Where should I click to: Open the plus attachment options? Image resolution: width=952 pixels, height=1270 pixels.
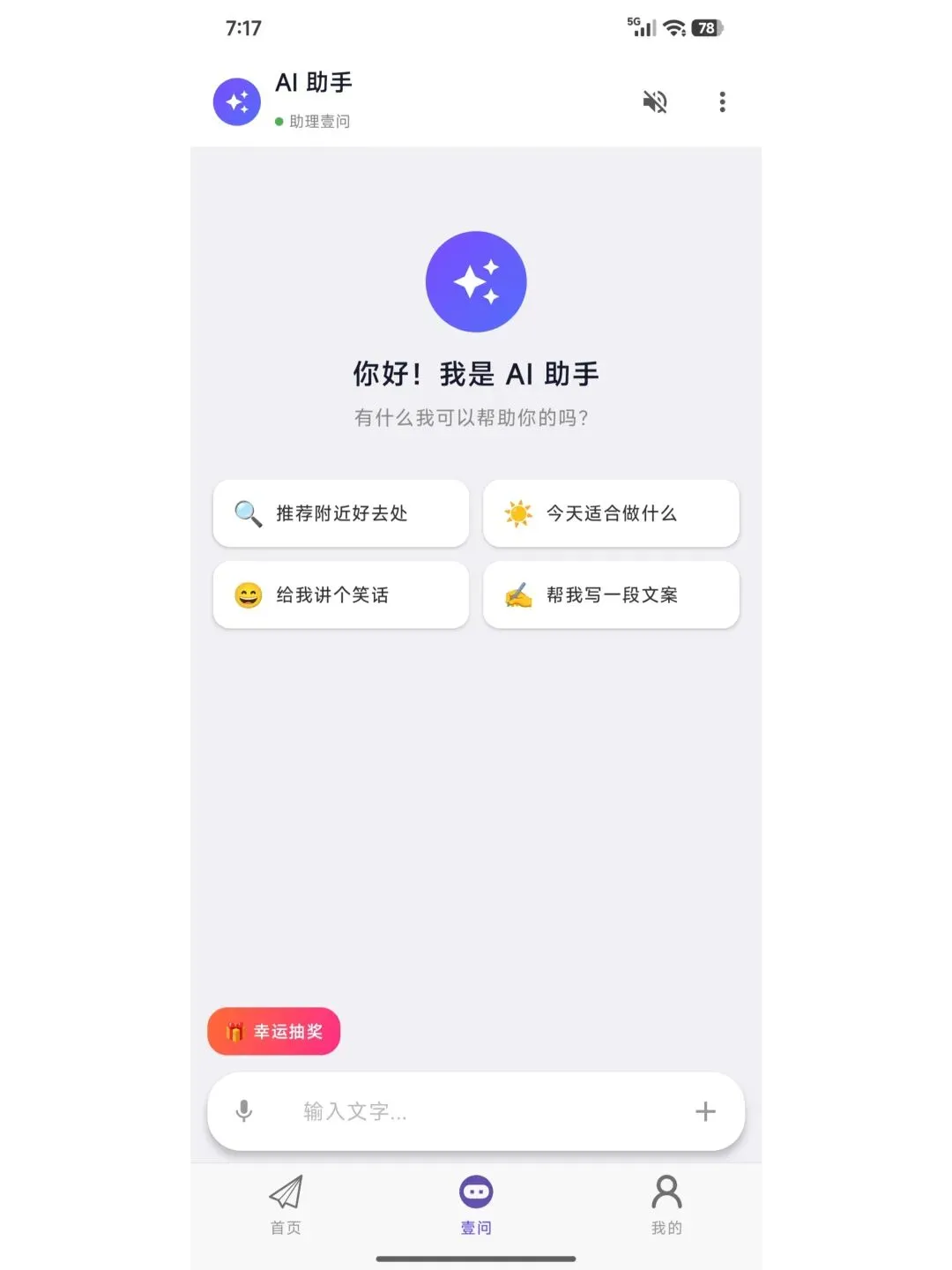705,1111
